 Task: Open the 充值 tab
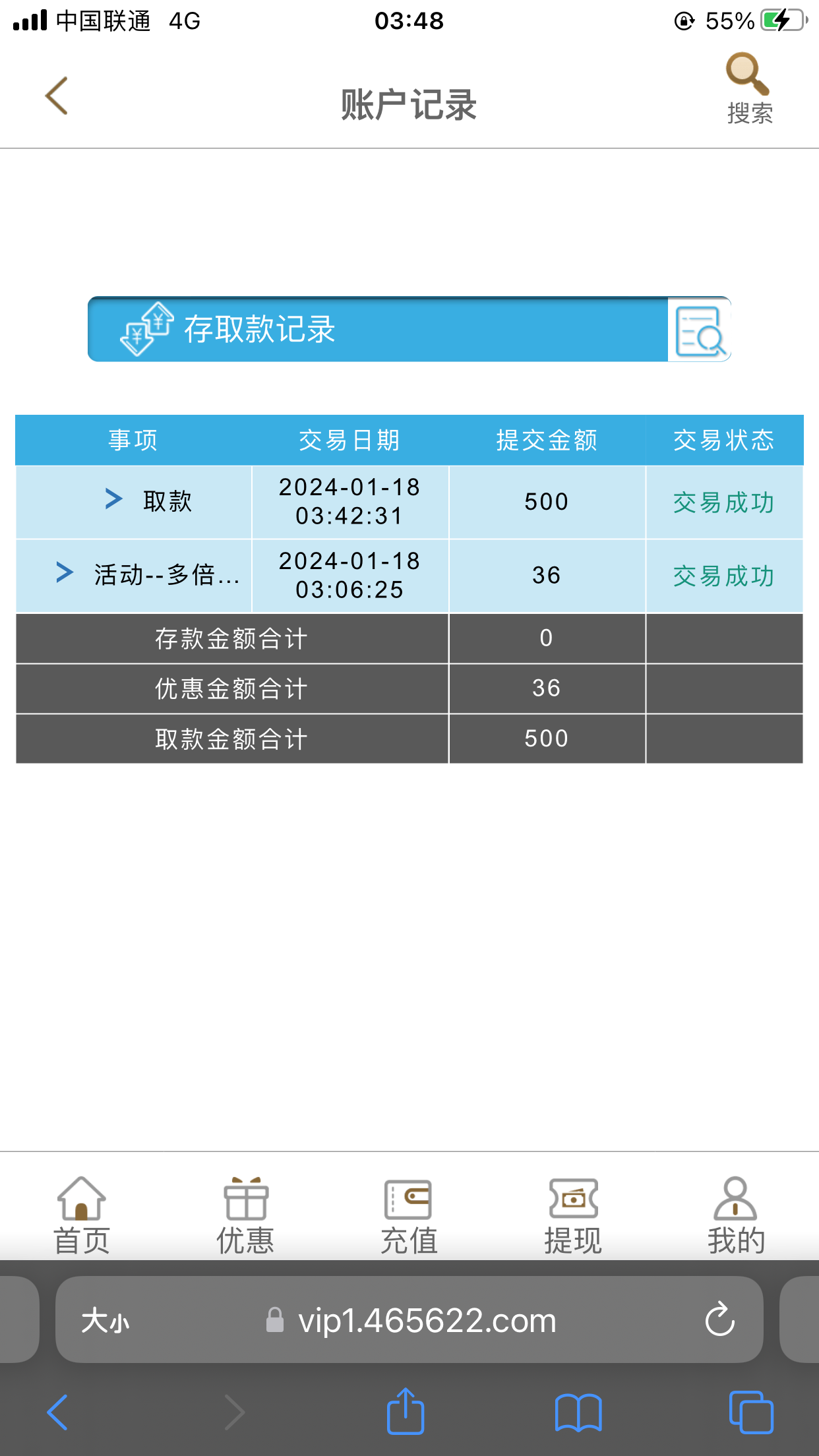[x=409, y=1215]
